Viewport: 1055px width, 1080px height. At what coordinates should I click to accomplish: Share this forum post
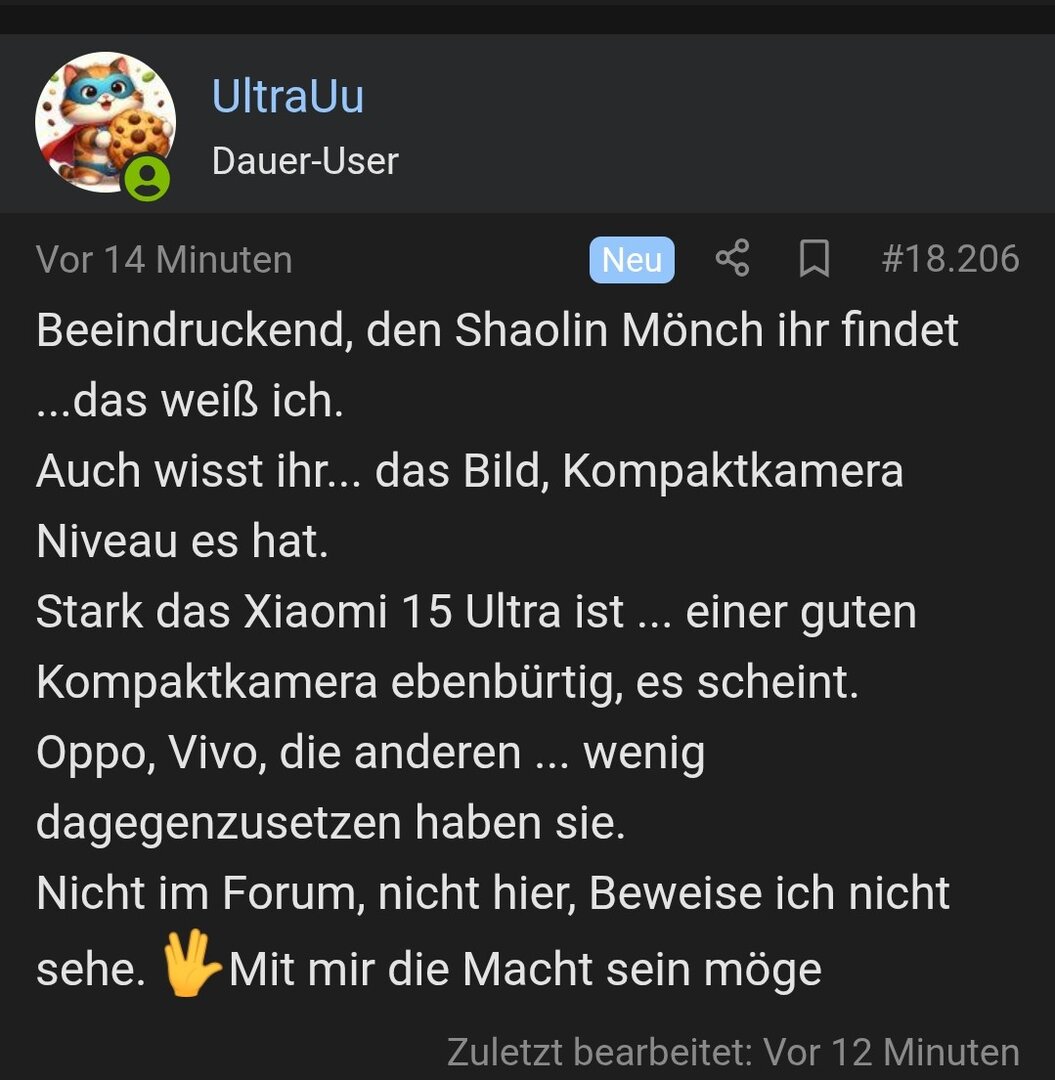[x=732, y=259]
